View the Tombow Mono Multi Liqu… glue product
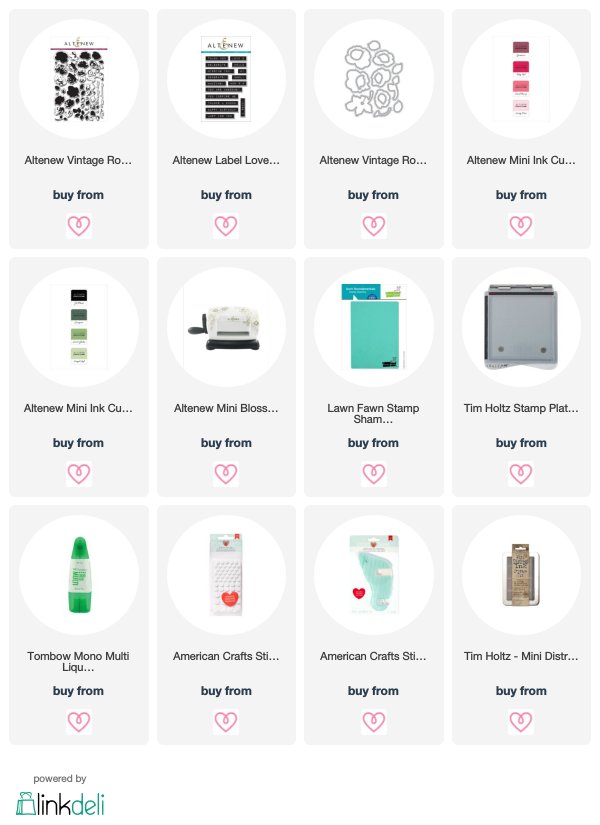Image resolution: width=600 pixels, height=825 pixels. (79, 625)
